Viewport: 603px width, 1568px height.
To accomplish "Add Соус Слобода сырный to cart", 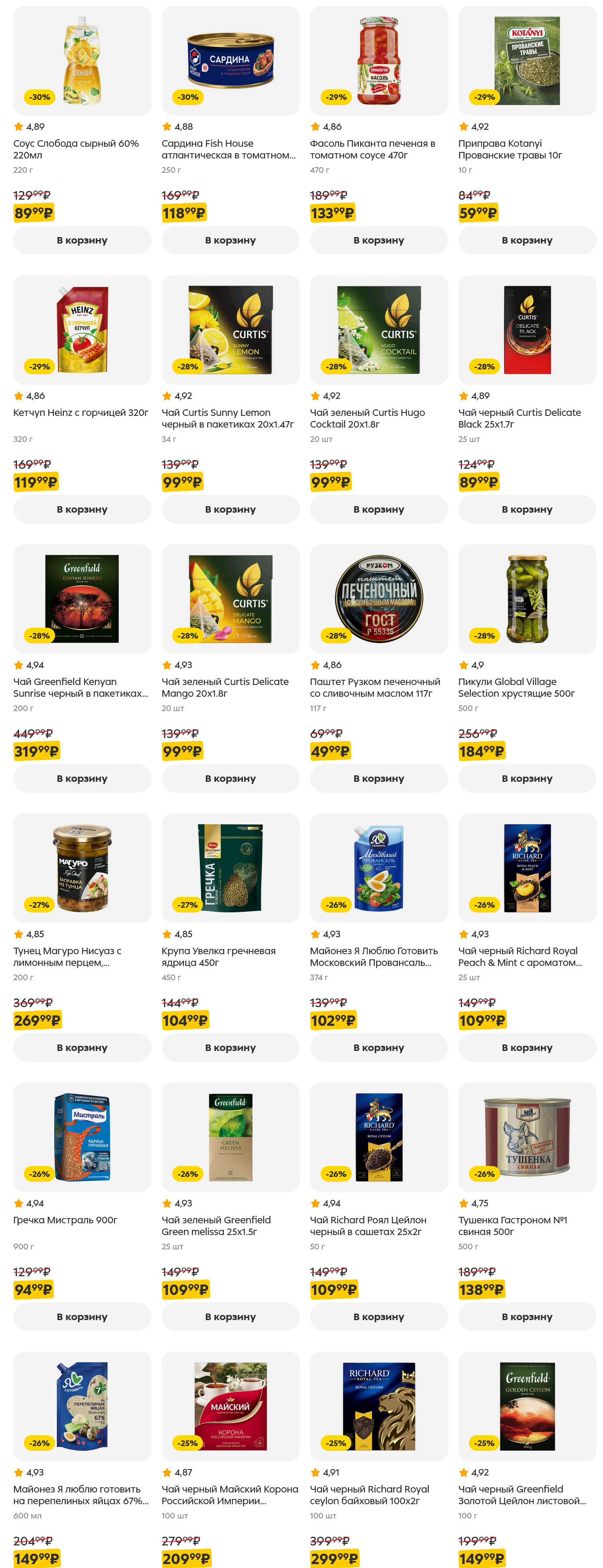I will (82, 240).
